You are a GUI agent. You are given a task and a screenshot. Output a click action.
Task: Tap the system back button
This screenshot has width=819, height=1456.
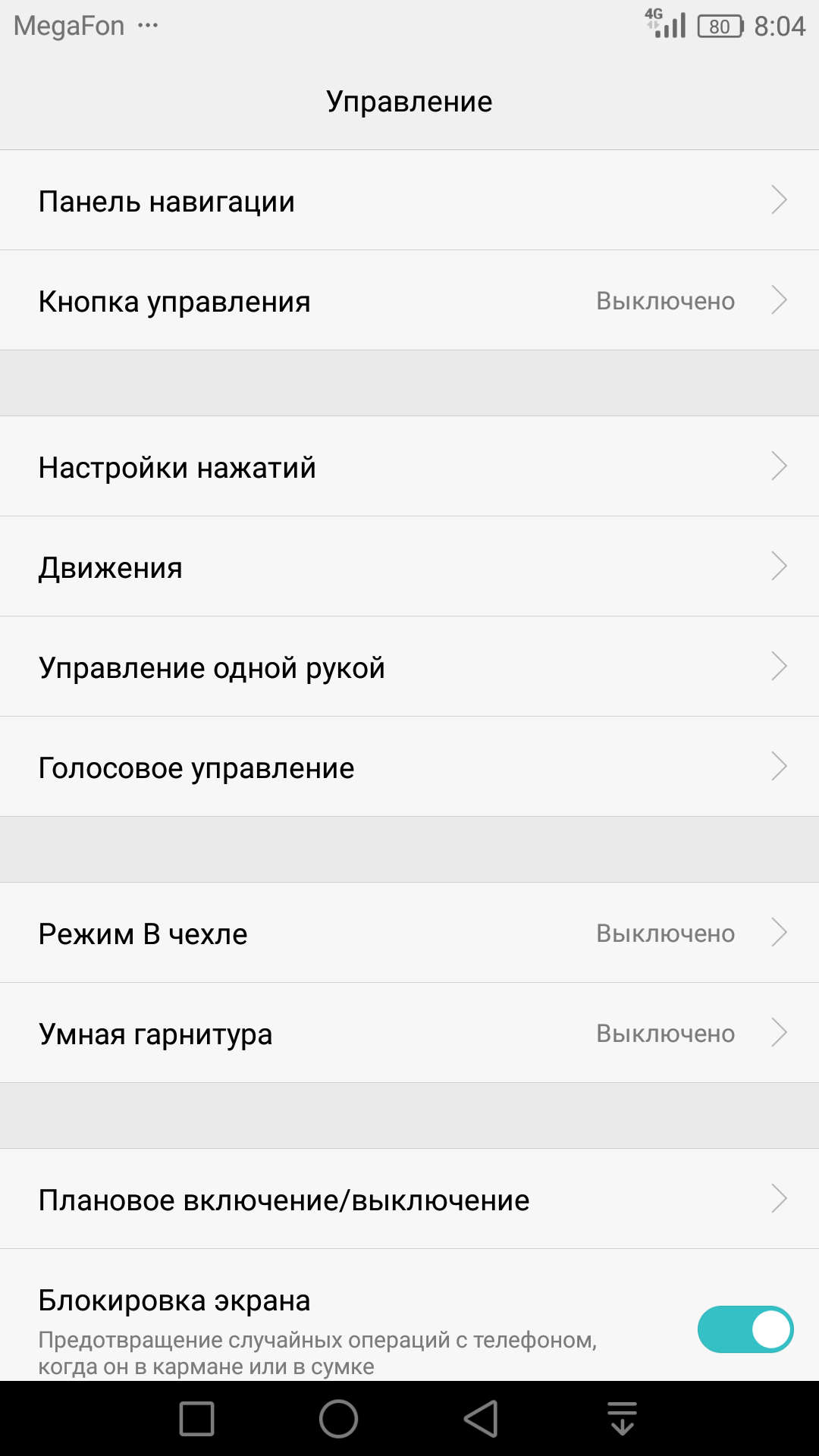481,1419
